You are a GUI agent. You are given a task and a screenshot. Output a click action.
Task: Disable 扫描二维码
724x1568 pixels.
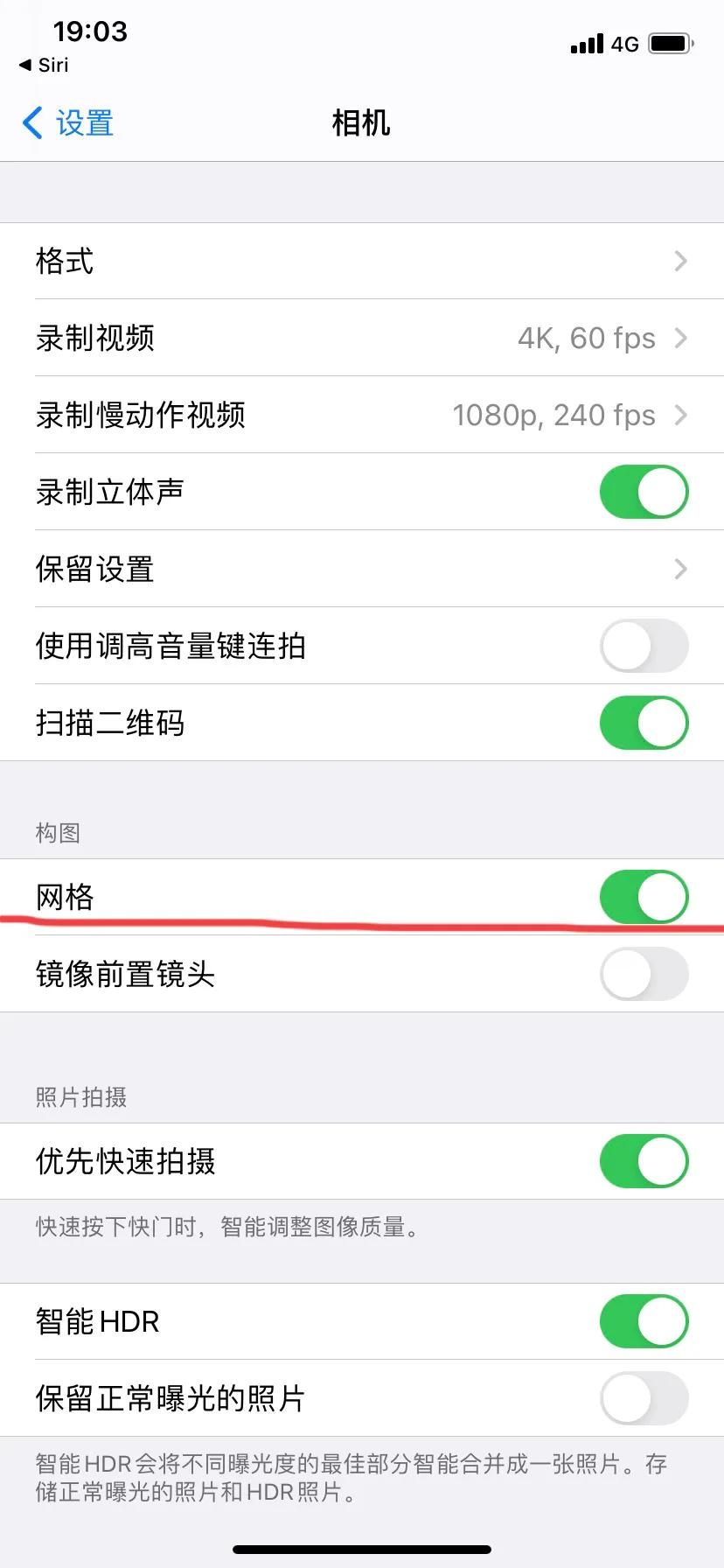pos(644,723)
